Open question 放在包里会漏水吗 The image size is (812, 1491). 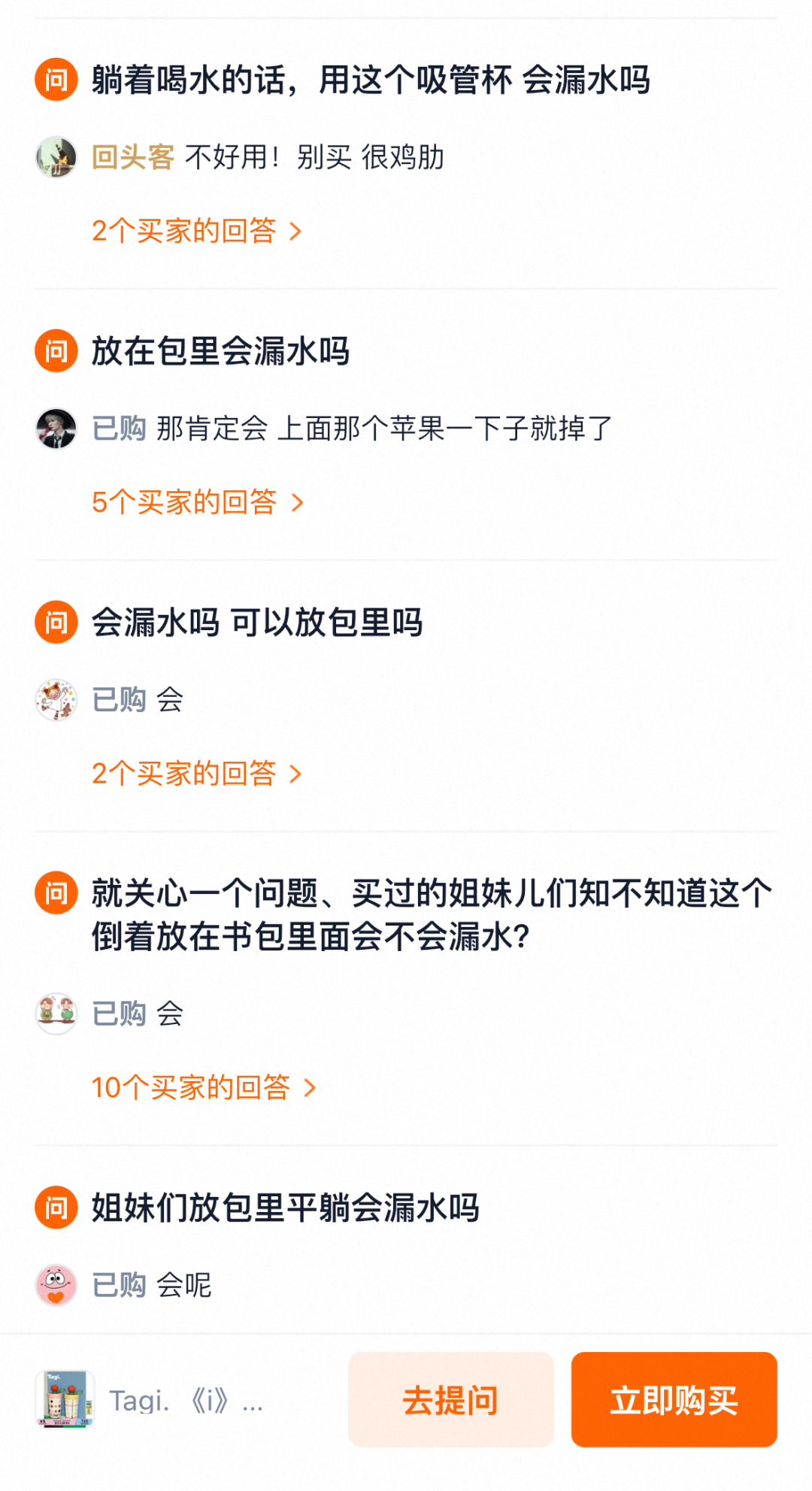coord(220,351)
